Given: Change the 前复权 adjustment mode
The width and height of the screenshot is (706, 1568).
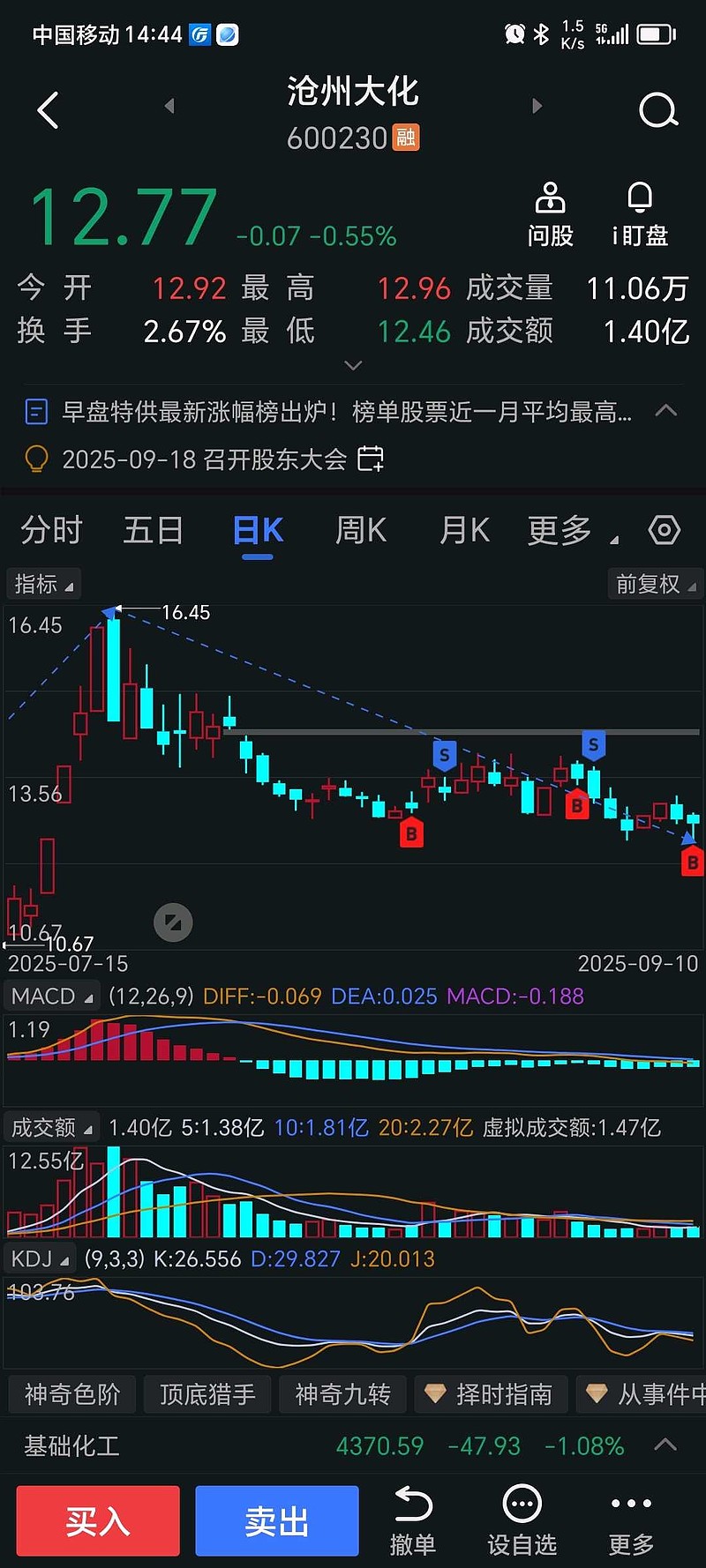Looking at the screenshot, I should pyautogui.click(x=655, y=584).
